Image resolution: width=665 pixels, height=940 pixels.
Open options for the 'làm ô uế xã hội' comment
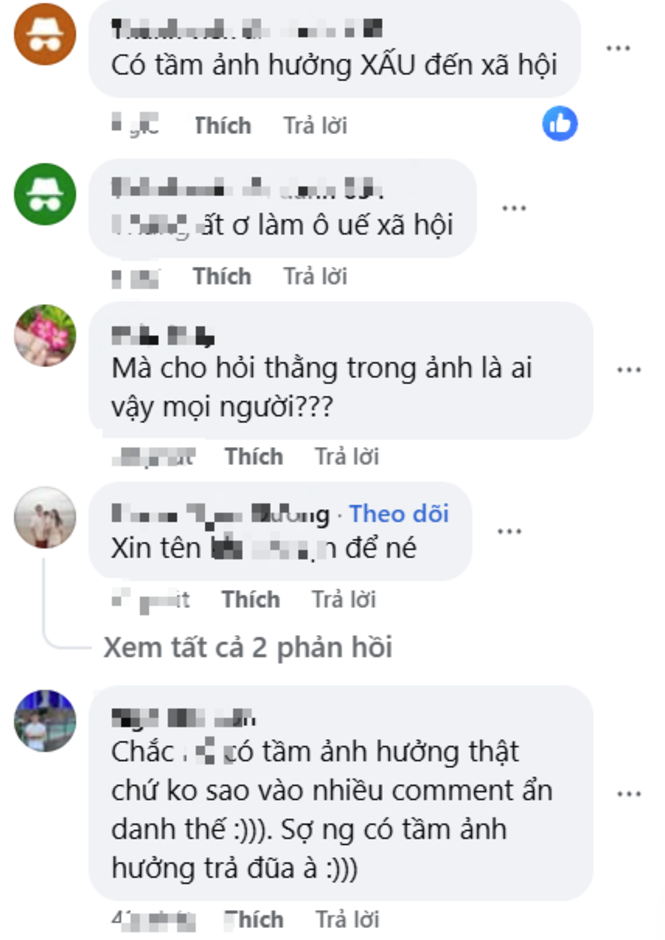click(514, 208)
